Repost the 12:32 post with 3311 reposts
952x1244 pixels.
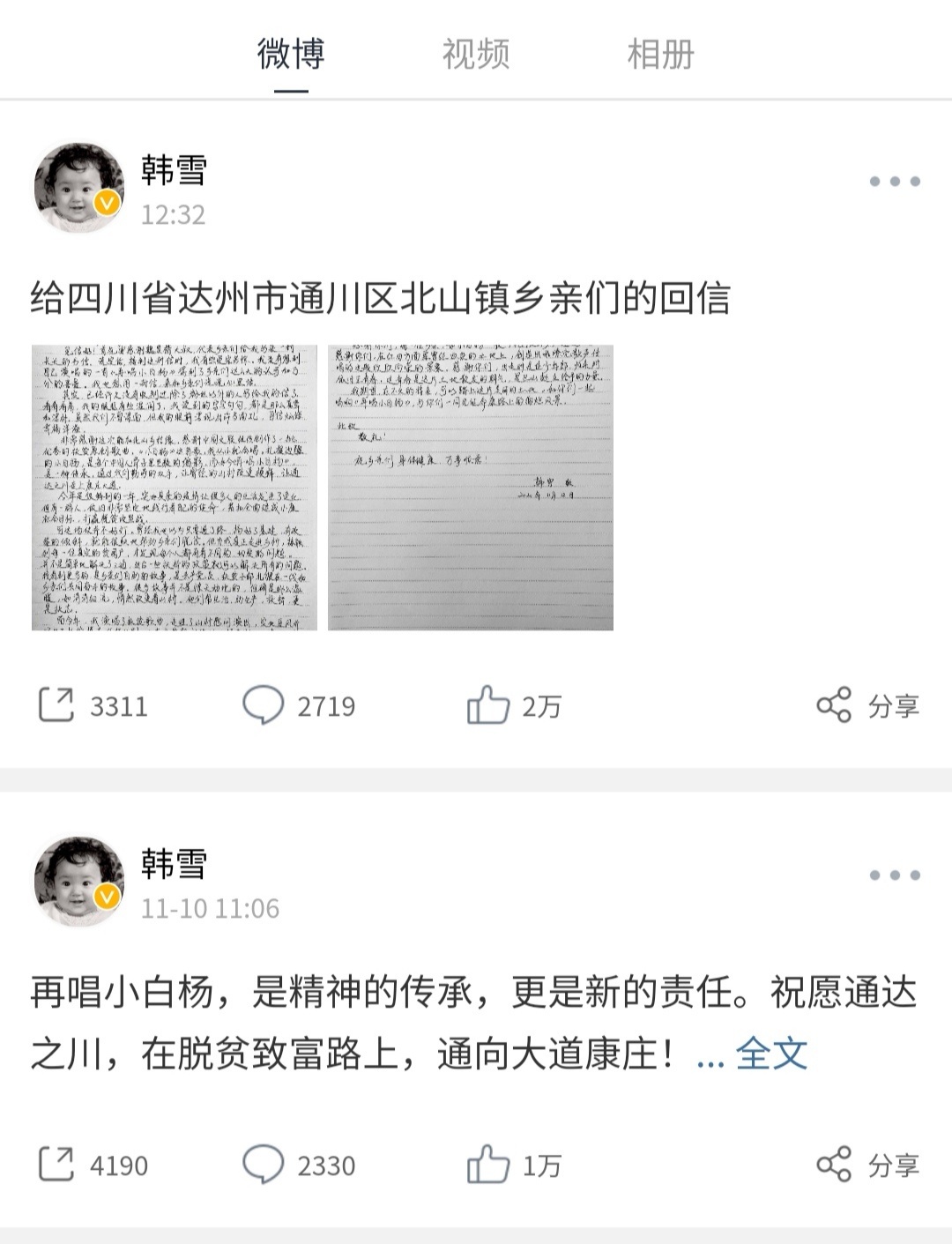[x=93, y=705]
